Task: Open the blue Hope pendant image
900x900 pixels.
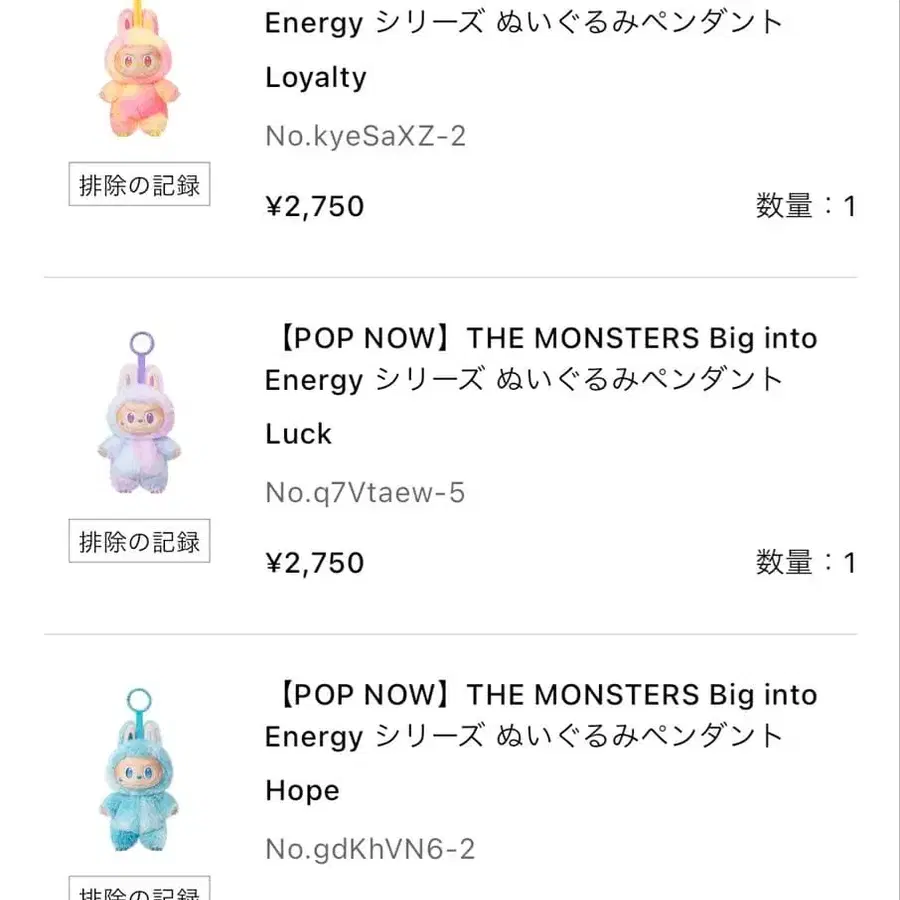Action: 139,768
